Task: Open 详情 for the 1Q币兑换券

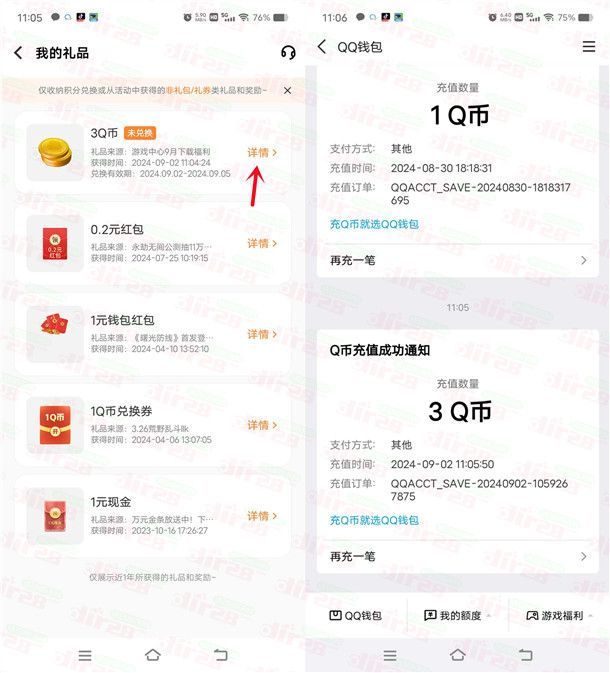Action: 261,425
